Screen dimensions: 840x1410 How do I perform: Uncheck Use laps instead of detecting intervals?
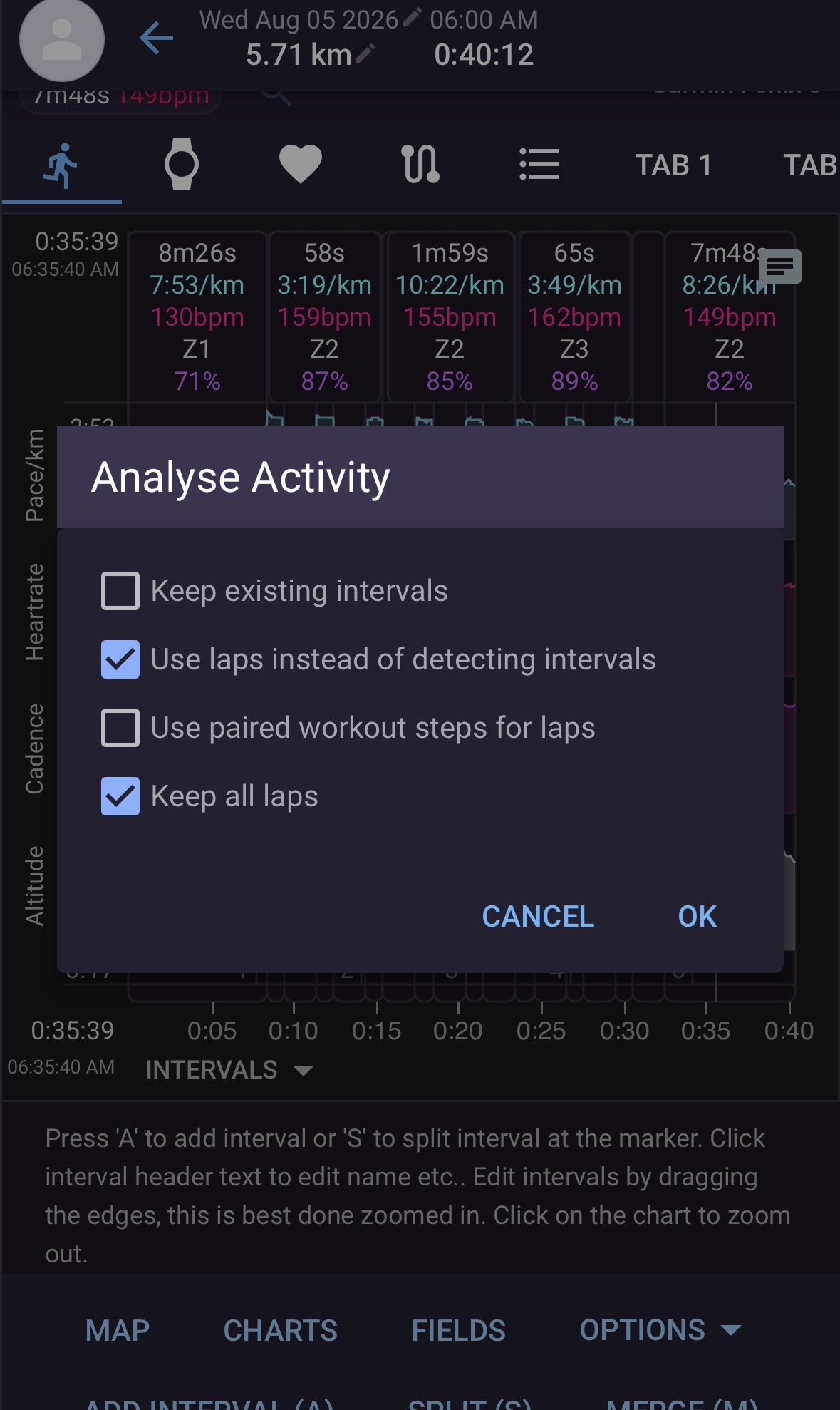(120, 659)
